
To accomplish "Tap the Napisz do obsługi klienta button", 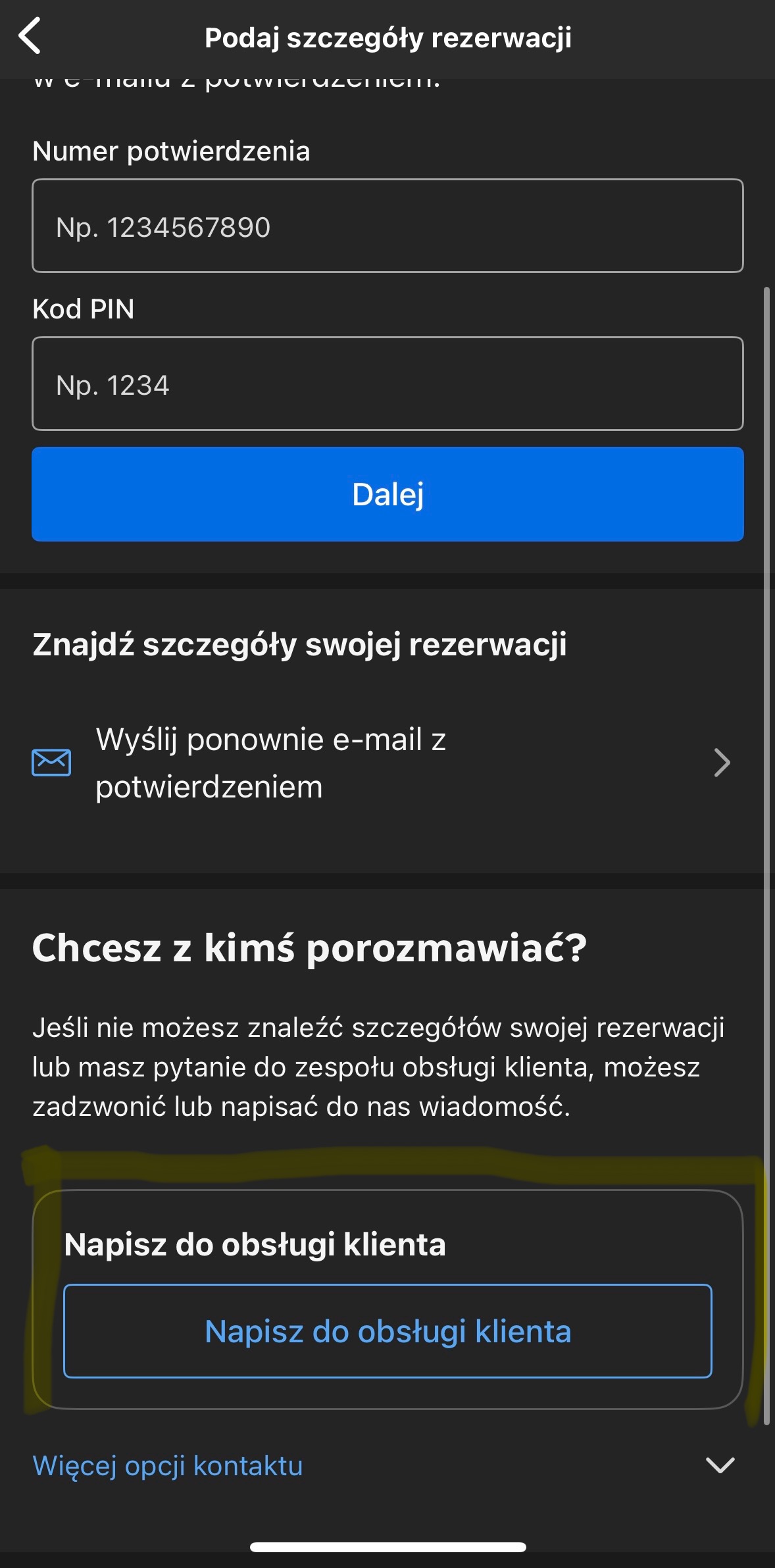I will pos(387,1331).
